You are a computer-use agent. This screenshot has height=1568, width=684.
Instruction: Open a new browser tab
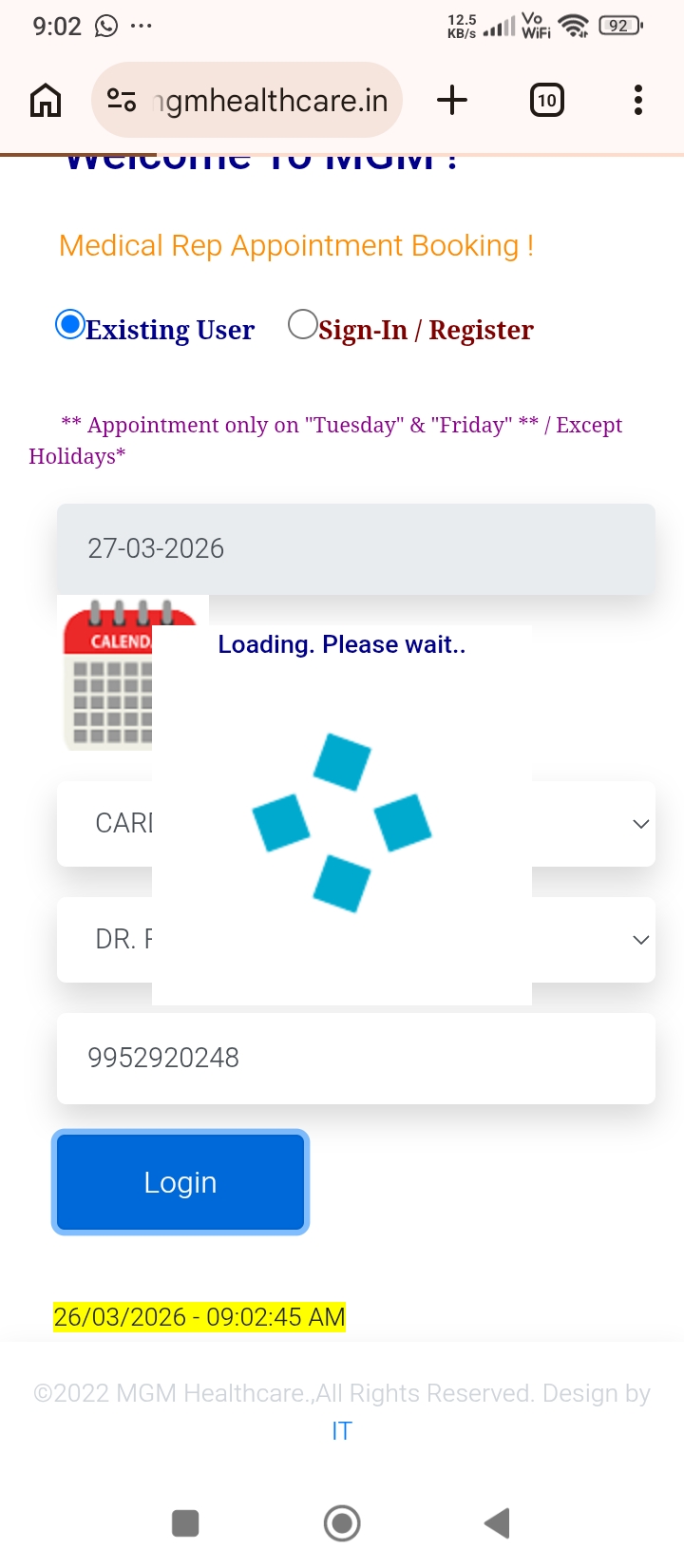(x=452, y=100)
